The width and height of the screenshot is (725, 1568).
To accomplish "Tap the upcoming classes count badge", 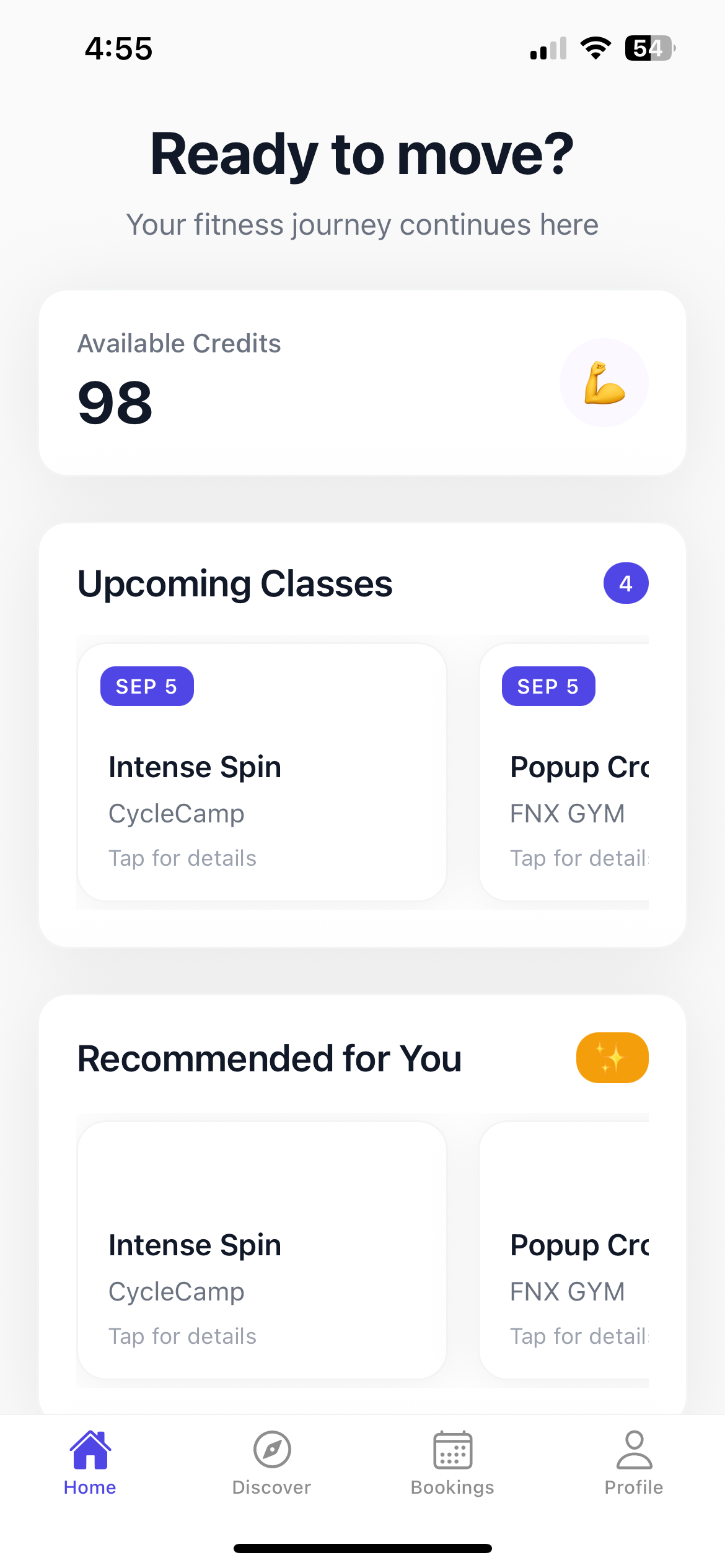I will tap(626, 583).
